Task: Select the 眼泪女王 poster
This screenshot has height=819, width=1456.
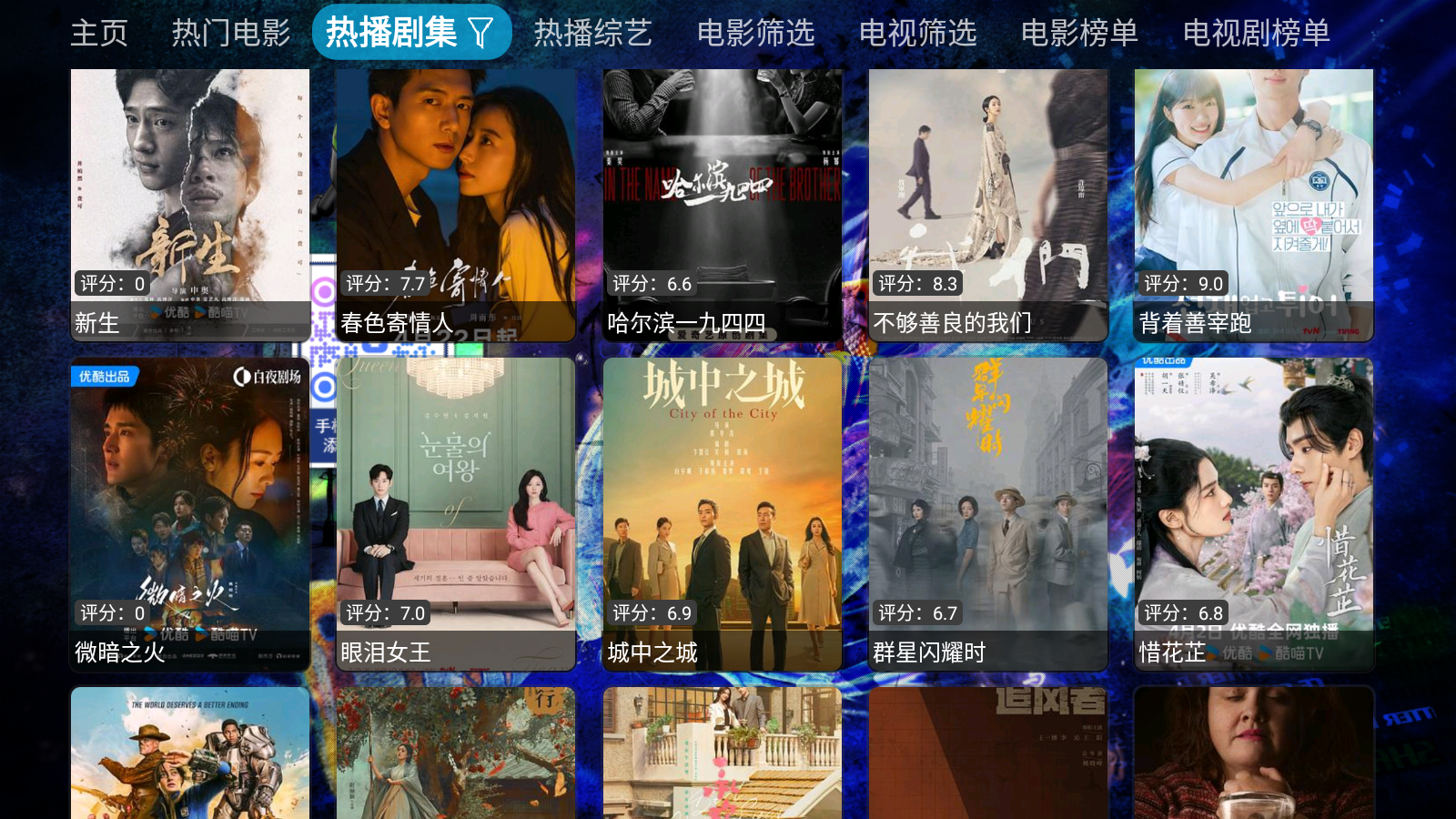Action: [x=456, y=514]
